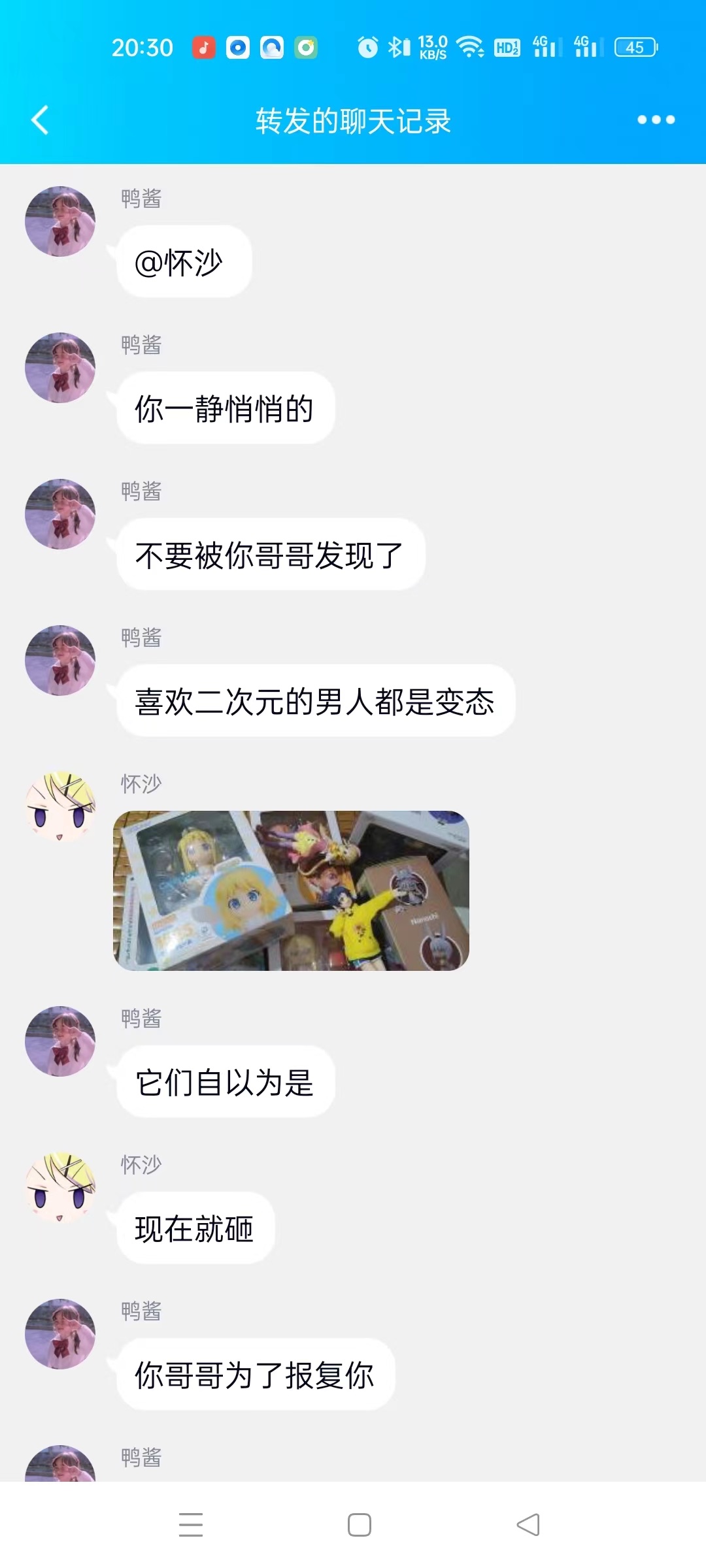Open the figurine photo sent by 怀沙

[x=291, y=890]
